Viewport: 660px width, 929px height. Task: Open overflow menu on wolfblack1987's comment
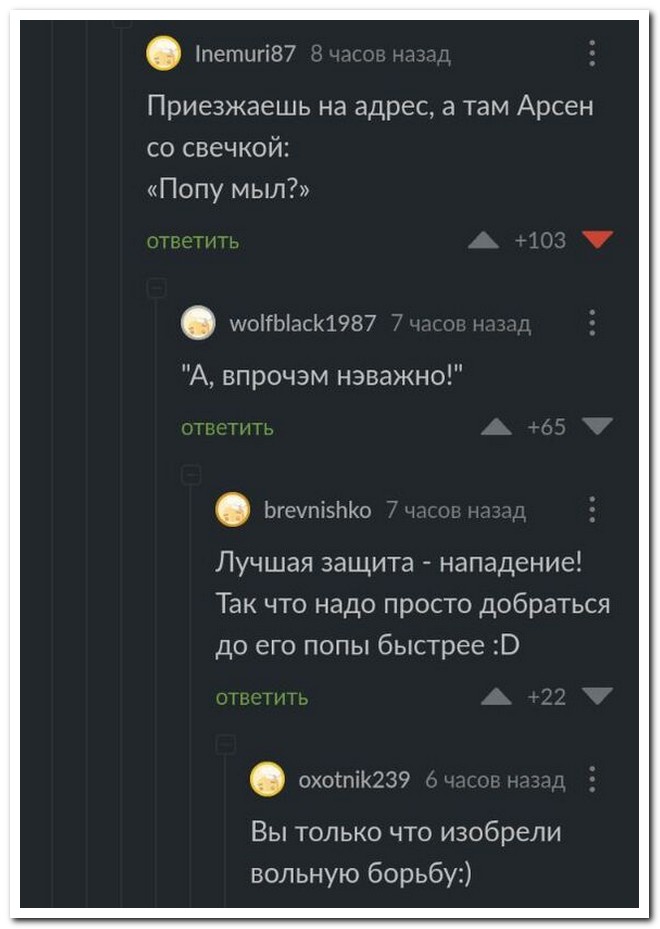(593, 323)
